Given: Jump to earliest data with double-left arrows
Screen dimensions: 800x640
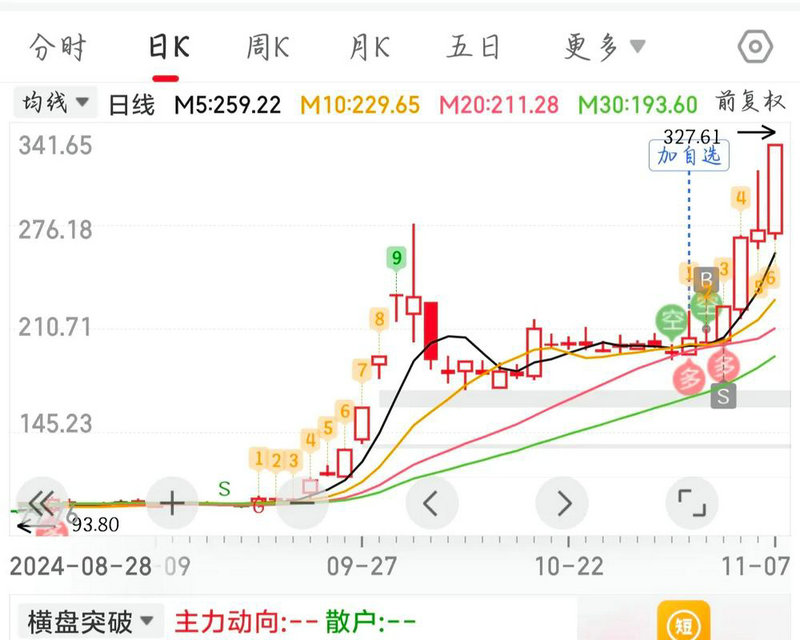Looking at the screenshot, I should tap(42, 502).
